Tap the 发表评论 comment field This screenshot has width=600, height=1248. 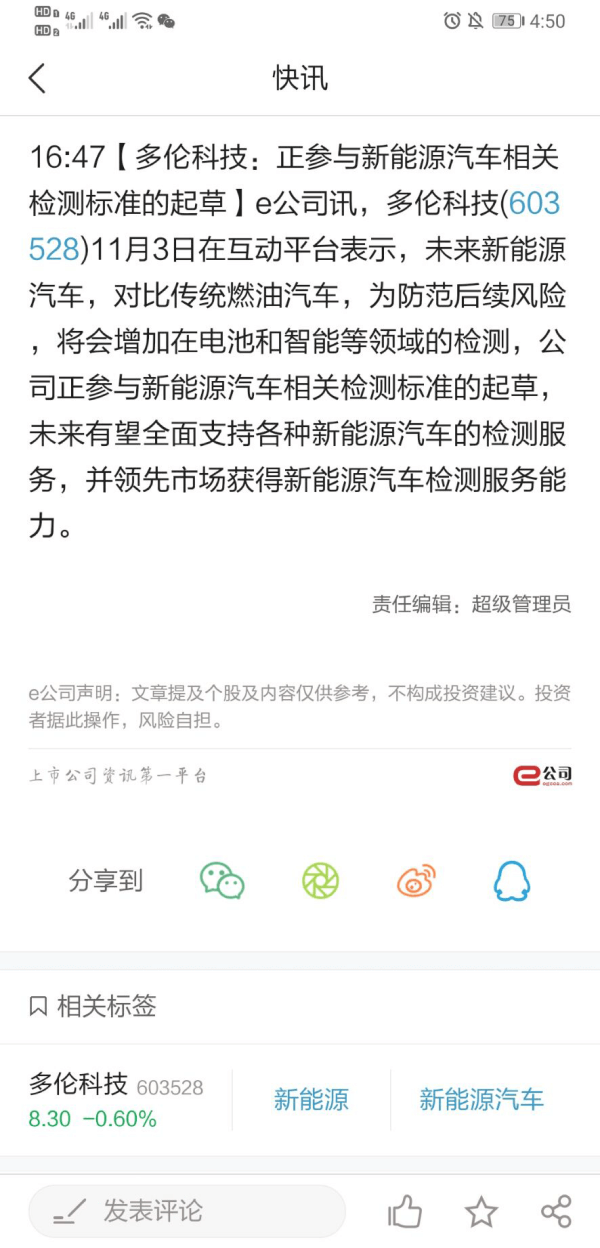coord(186,1212)
